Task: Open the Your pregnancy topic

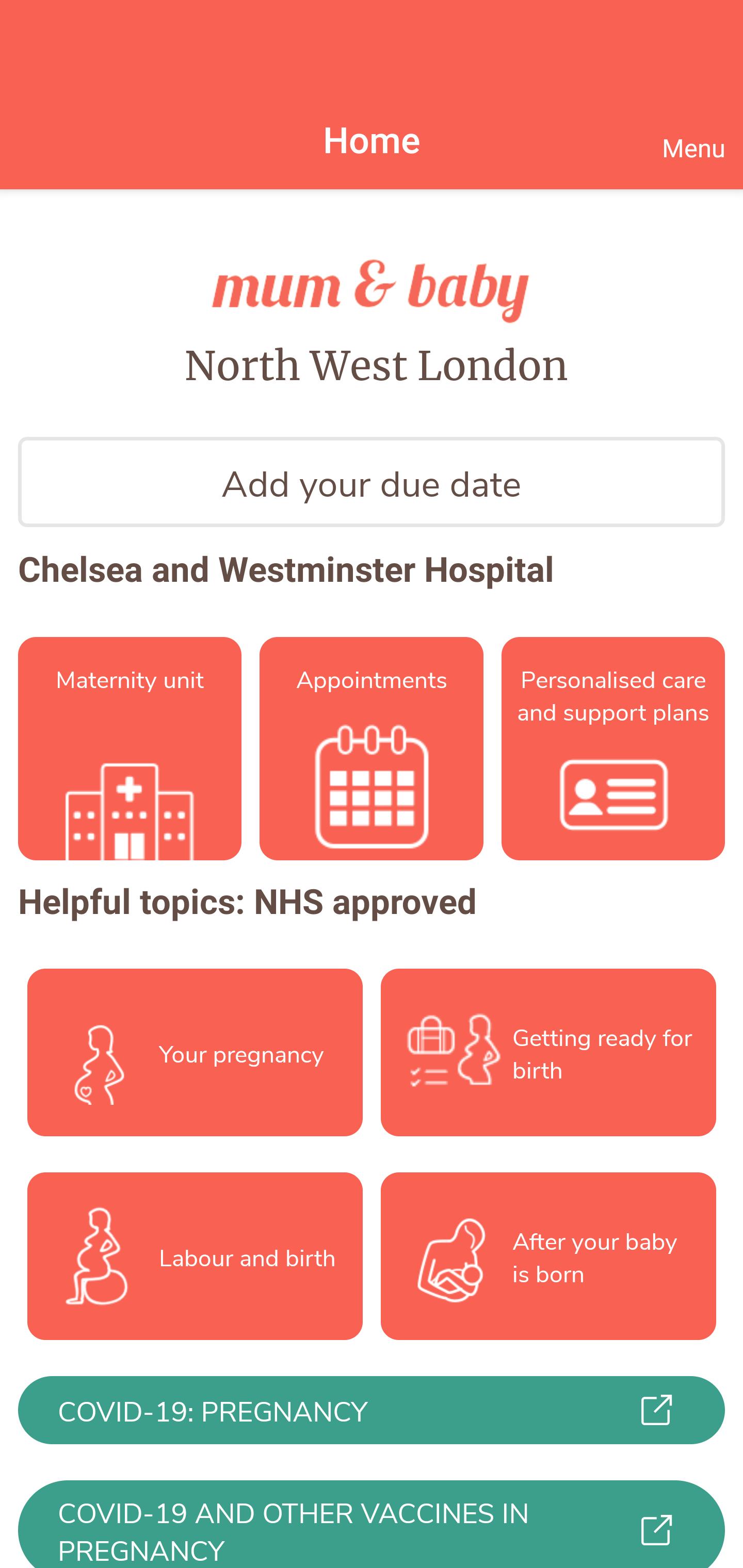Action: tap(195, 1052)
